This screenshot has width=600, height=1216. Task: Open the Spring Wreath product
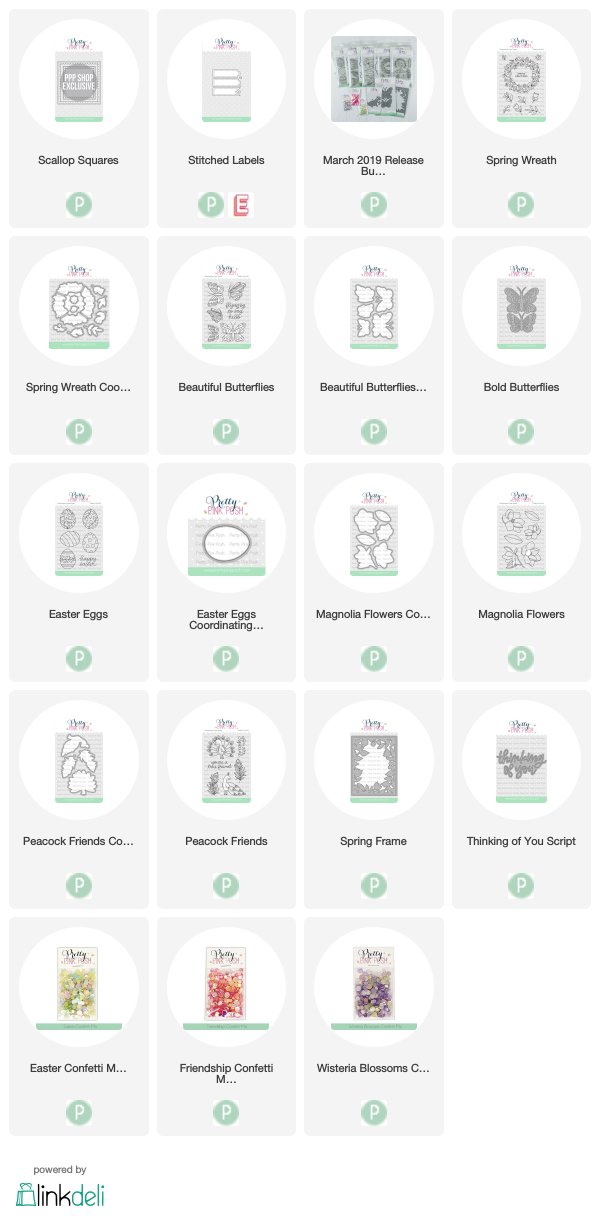click(521, 118)
